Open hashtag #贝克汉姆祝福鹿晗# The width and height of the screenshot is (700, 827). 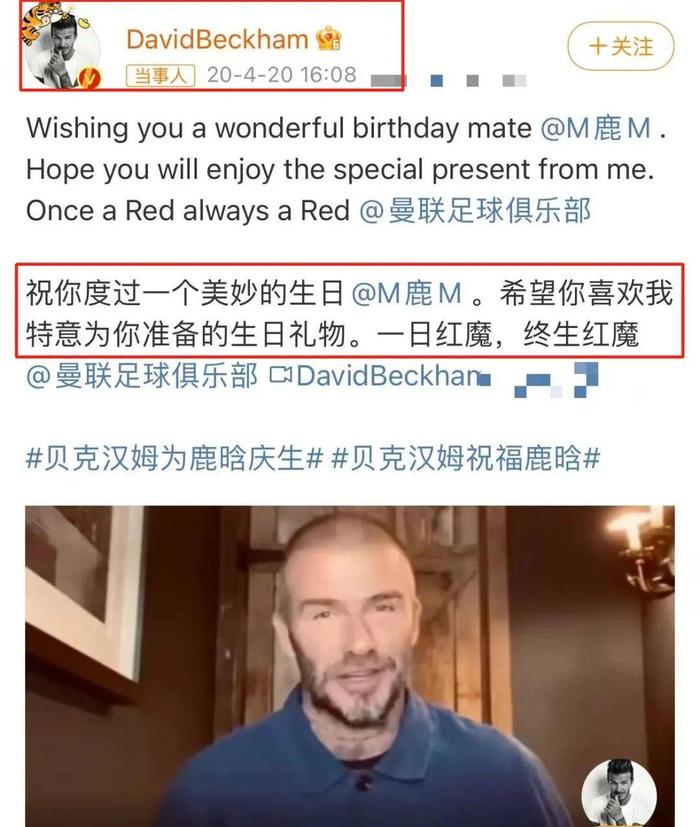click(x=466, y=459)
